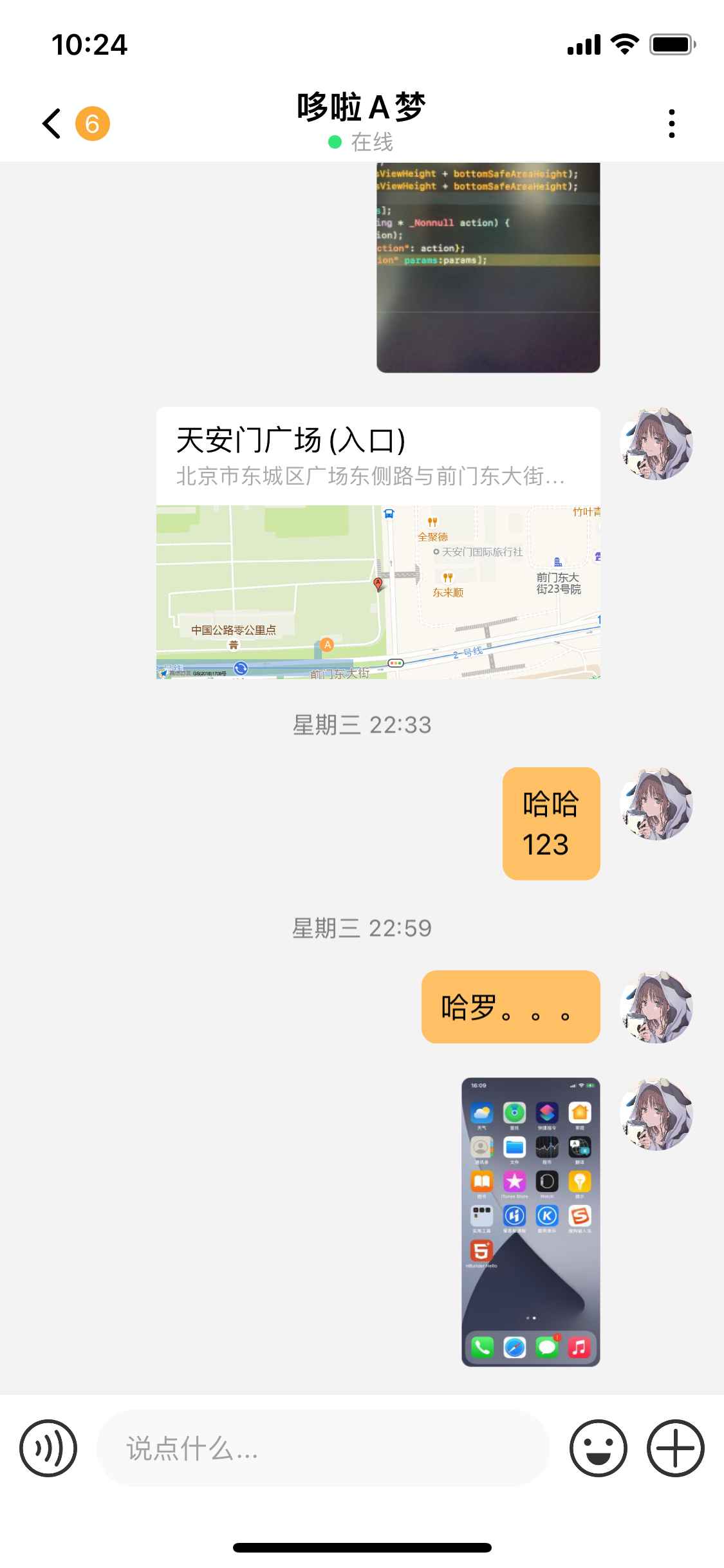The height and width of the screenshot is (1568, 724).
Task: Tap the 说点什么 message field
Action: 322,1448
